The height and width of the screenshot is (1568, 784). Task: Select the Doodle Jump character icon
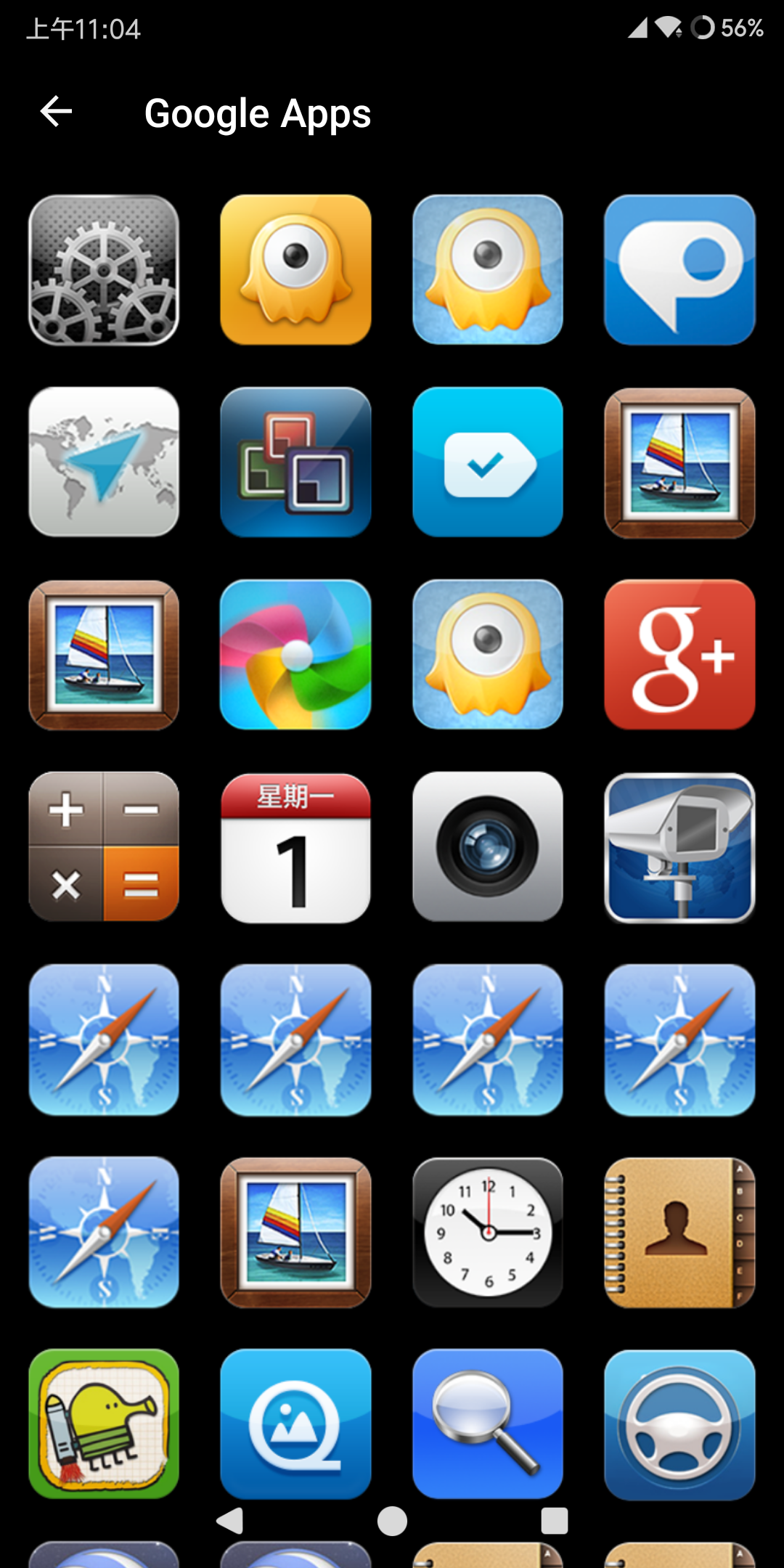[x=104, y=1424]
